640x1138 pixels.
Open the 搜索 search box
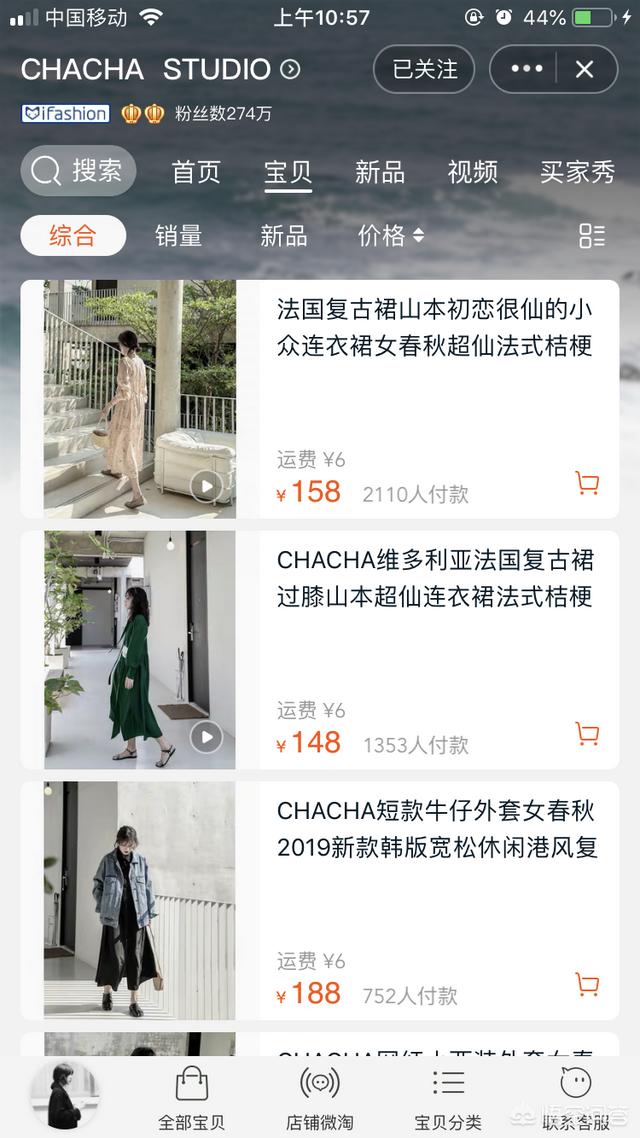pos(78,171)
